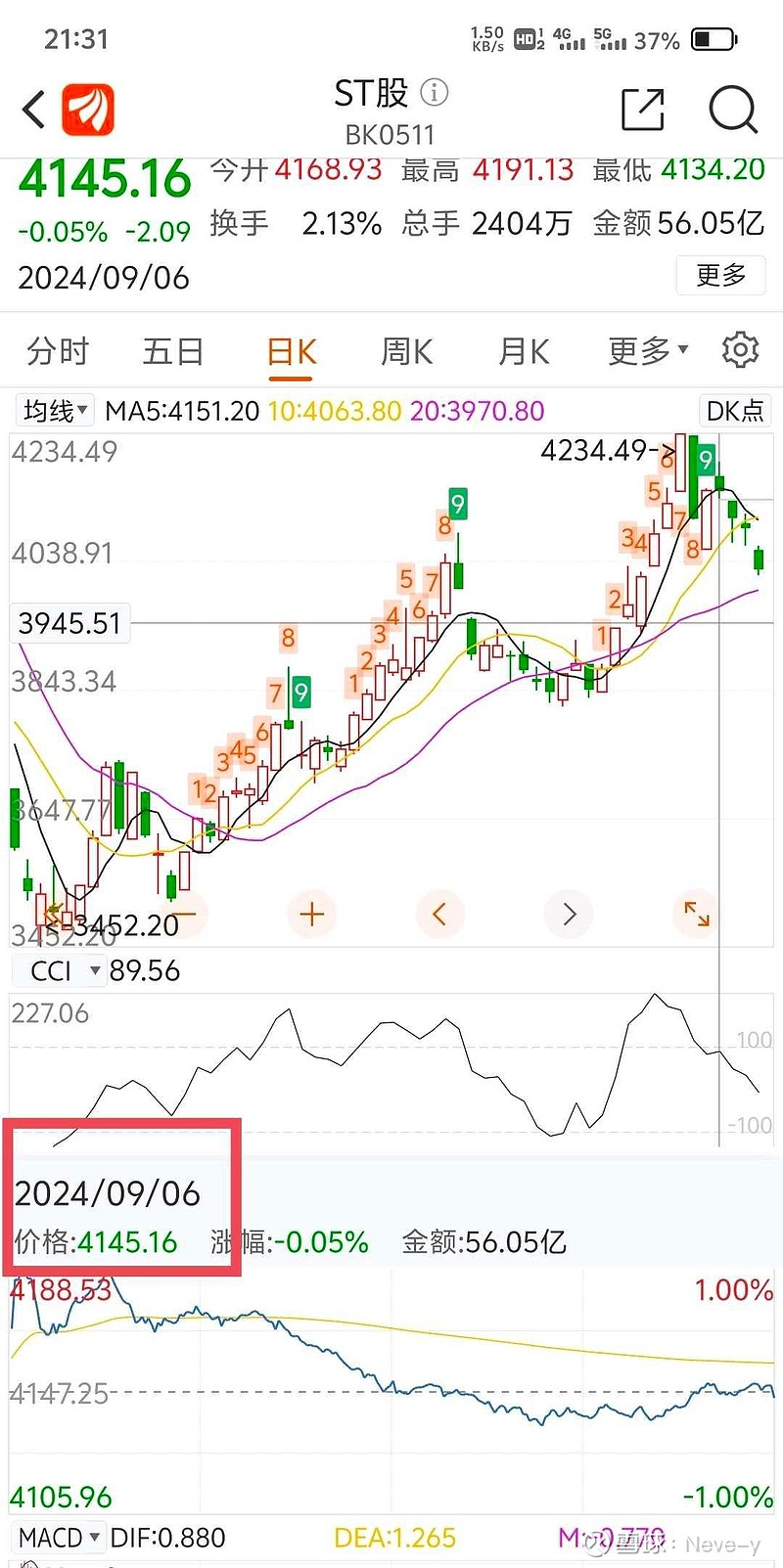Share this ST股 page
The image size is (783, 1568).
click(x=643, y=109)
